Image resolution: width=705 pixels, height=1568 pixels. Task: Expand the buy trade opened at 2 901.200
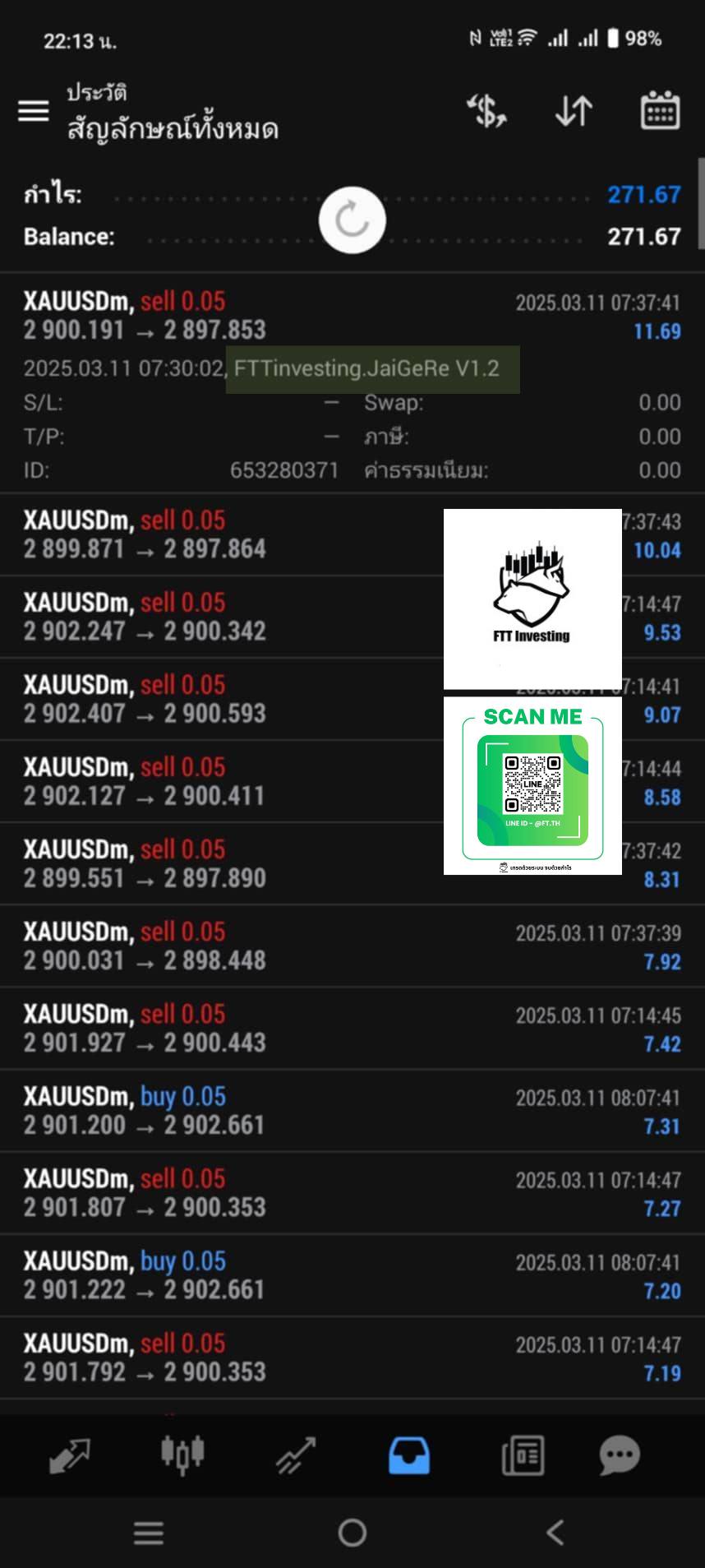click(x=247, y=1110)
